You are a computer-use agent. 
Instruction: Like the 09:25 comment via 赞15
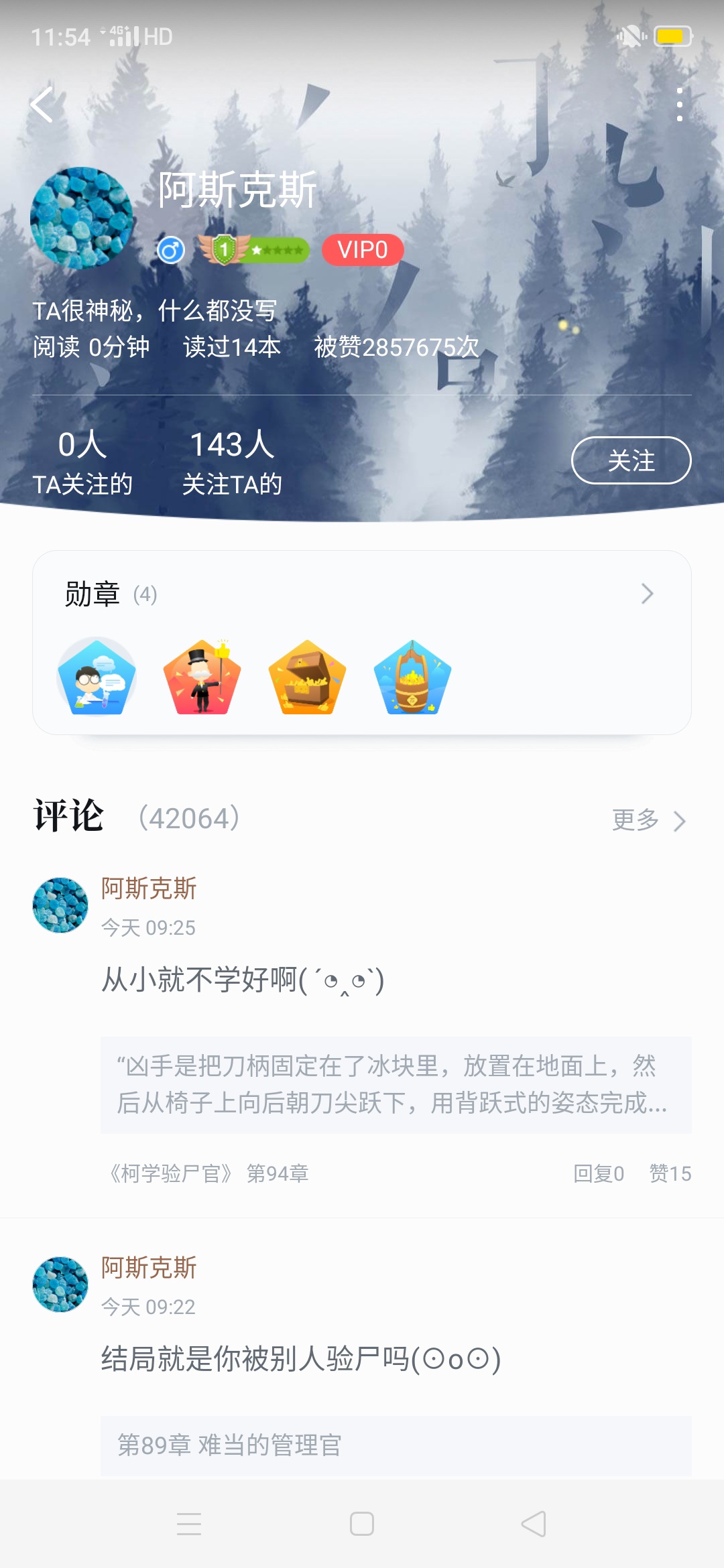[x=670, y=1173]
